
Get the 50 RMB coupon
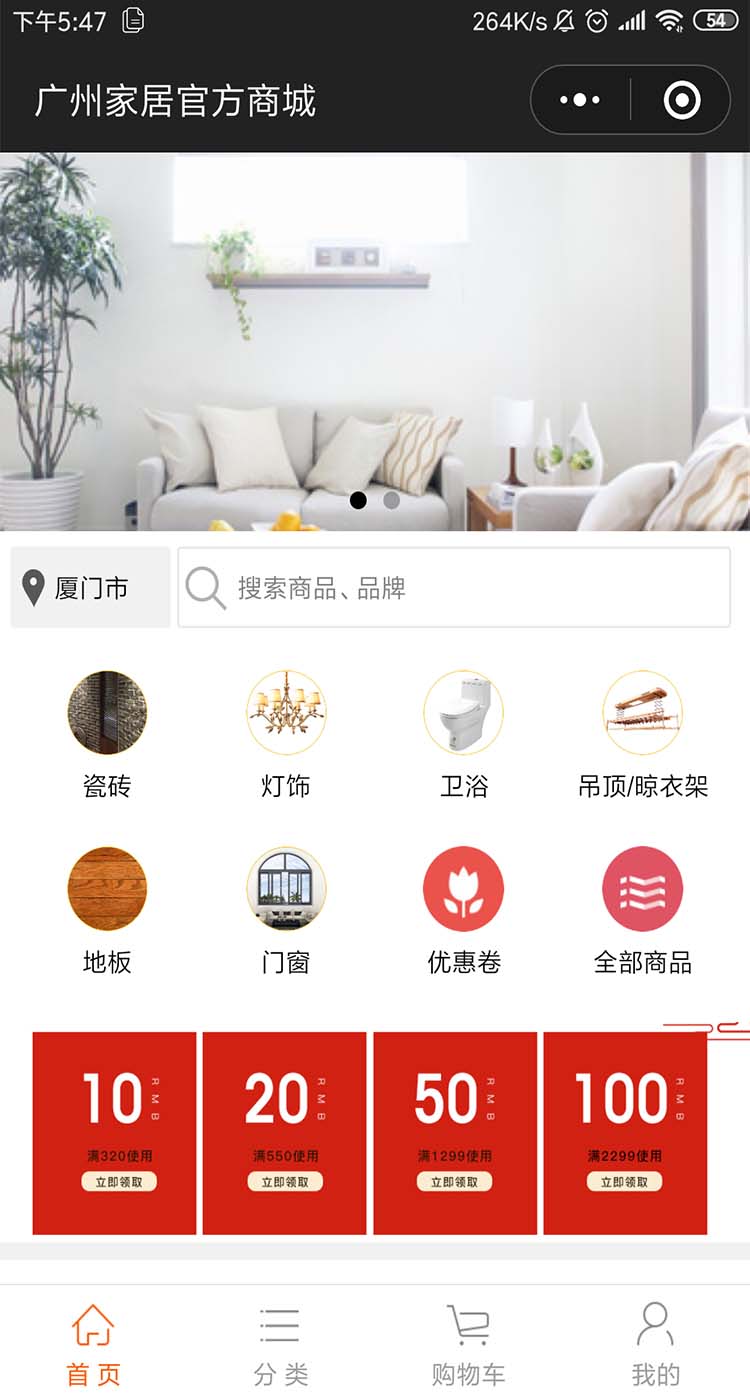pyautogui.click(x=455, y=1182)
